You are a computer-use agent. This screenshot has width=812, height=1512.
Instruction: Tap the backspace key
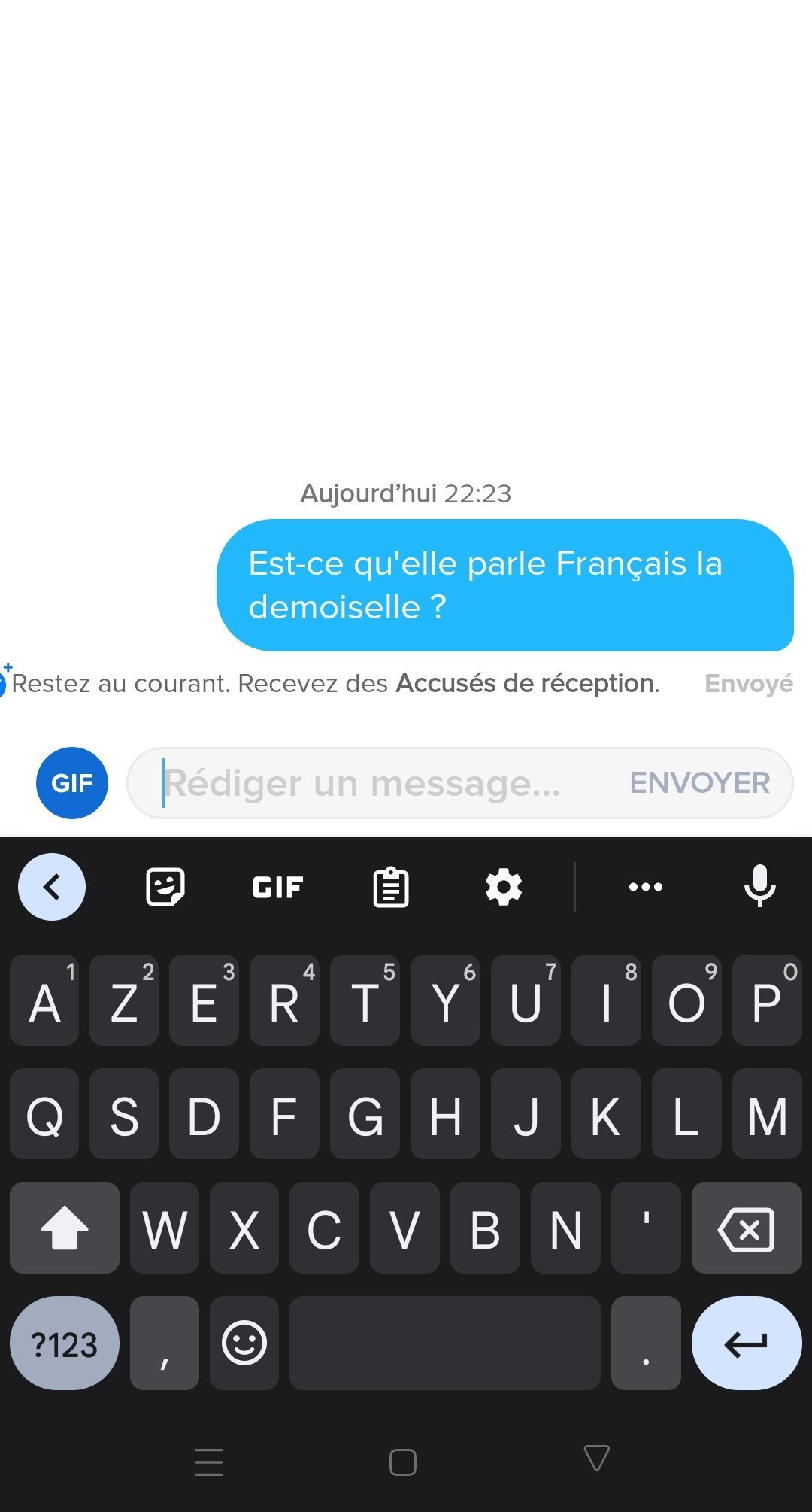[x=747, y=1228]
